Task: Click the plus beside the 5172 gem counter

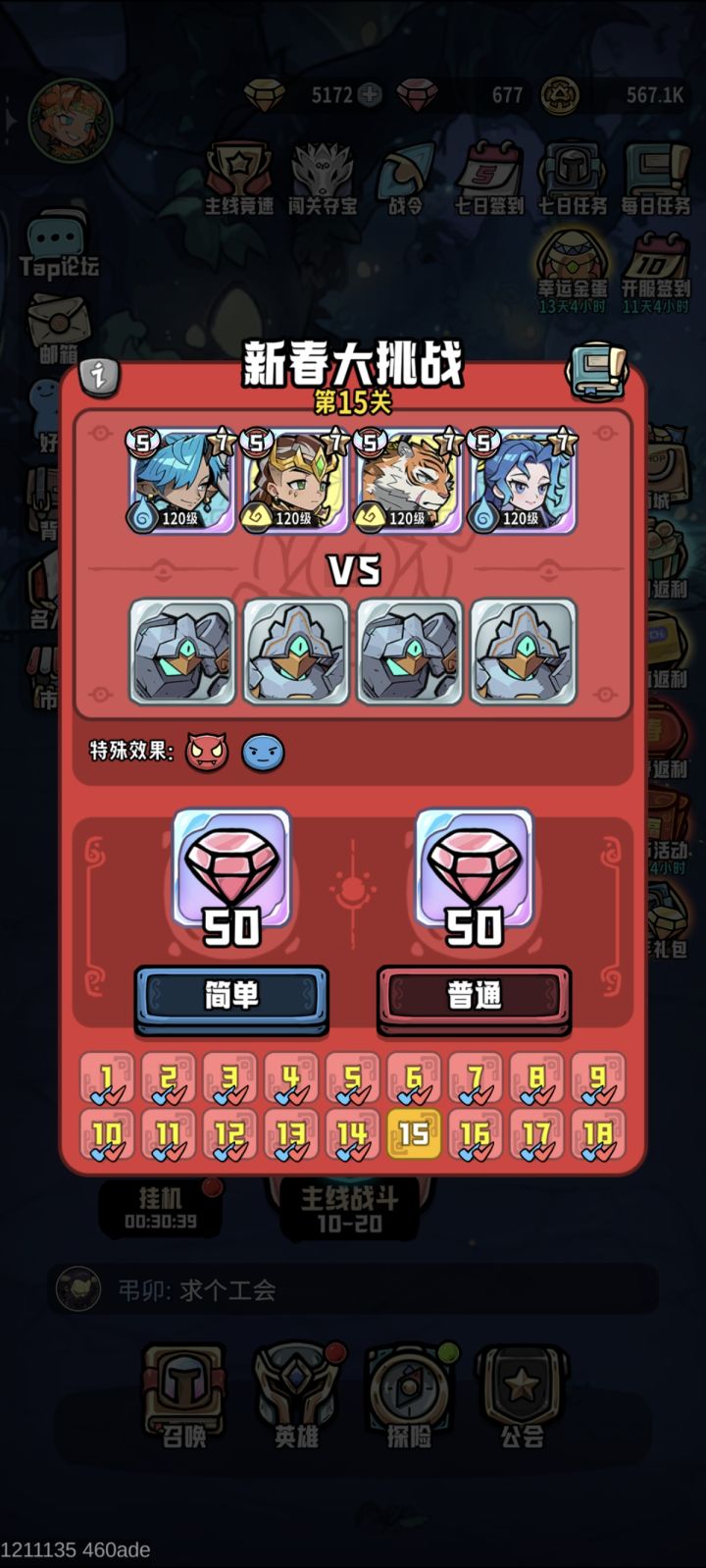Action: (367, 95)
